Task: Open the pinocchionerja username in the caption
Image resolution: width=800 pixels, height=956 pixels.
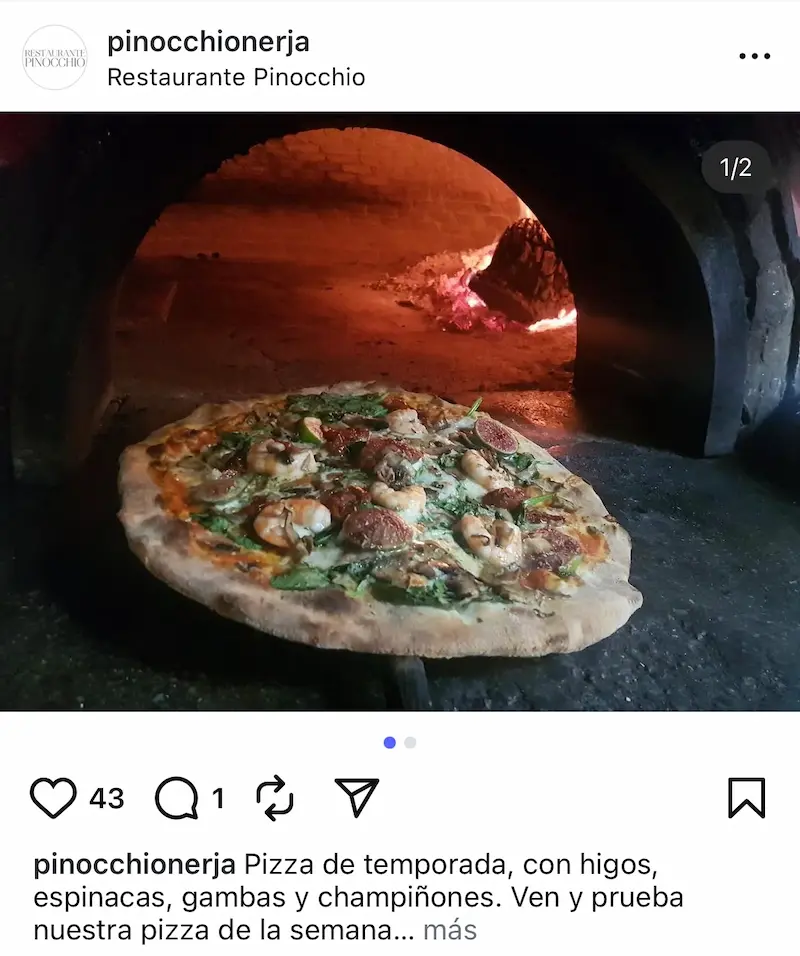Action: coord(134,864)
